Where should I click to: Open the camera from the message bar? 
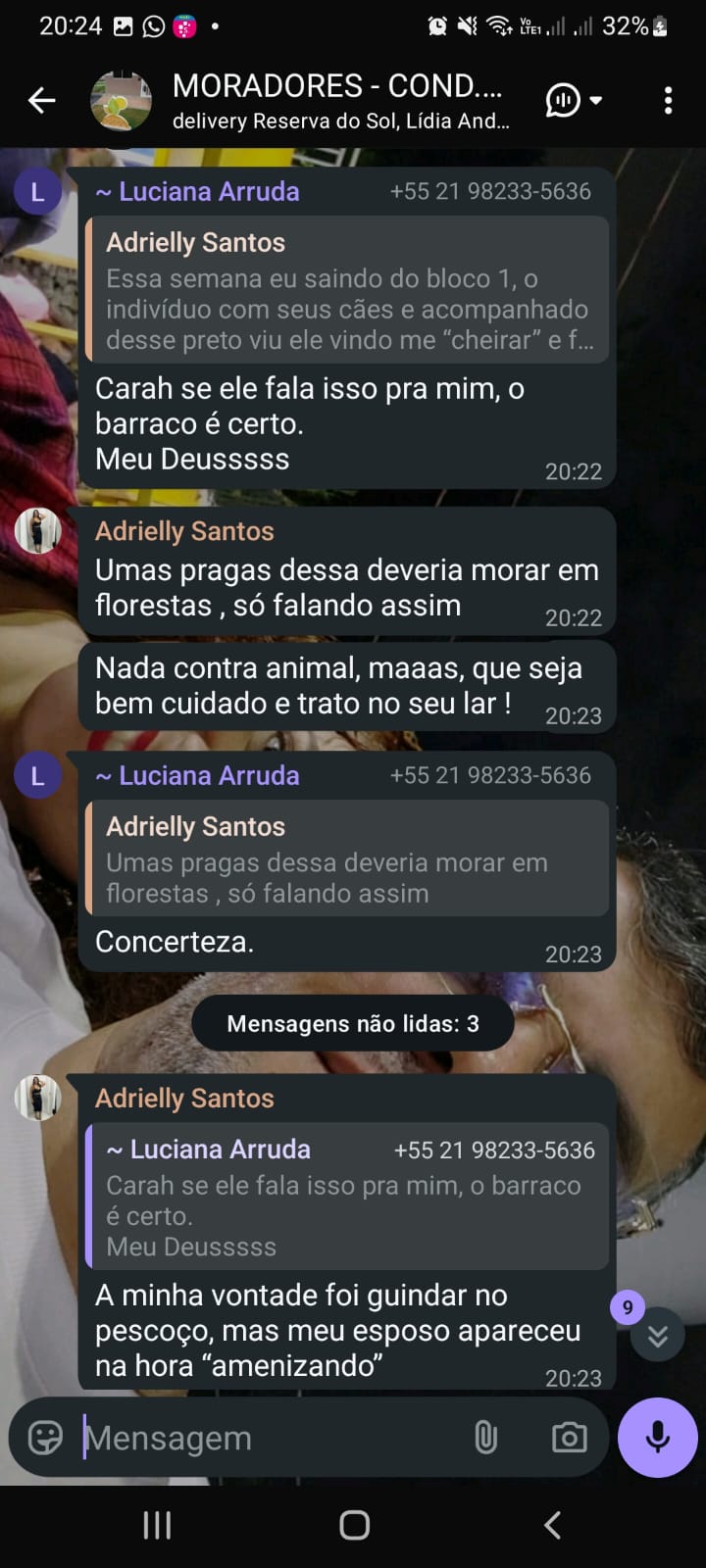[569, 1438]
